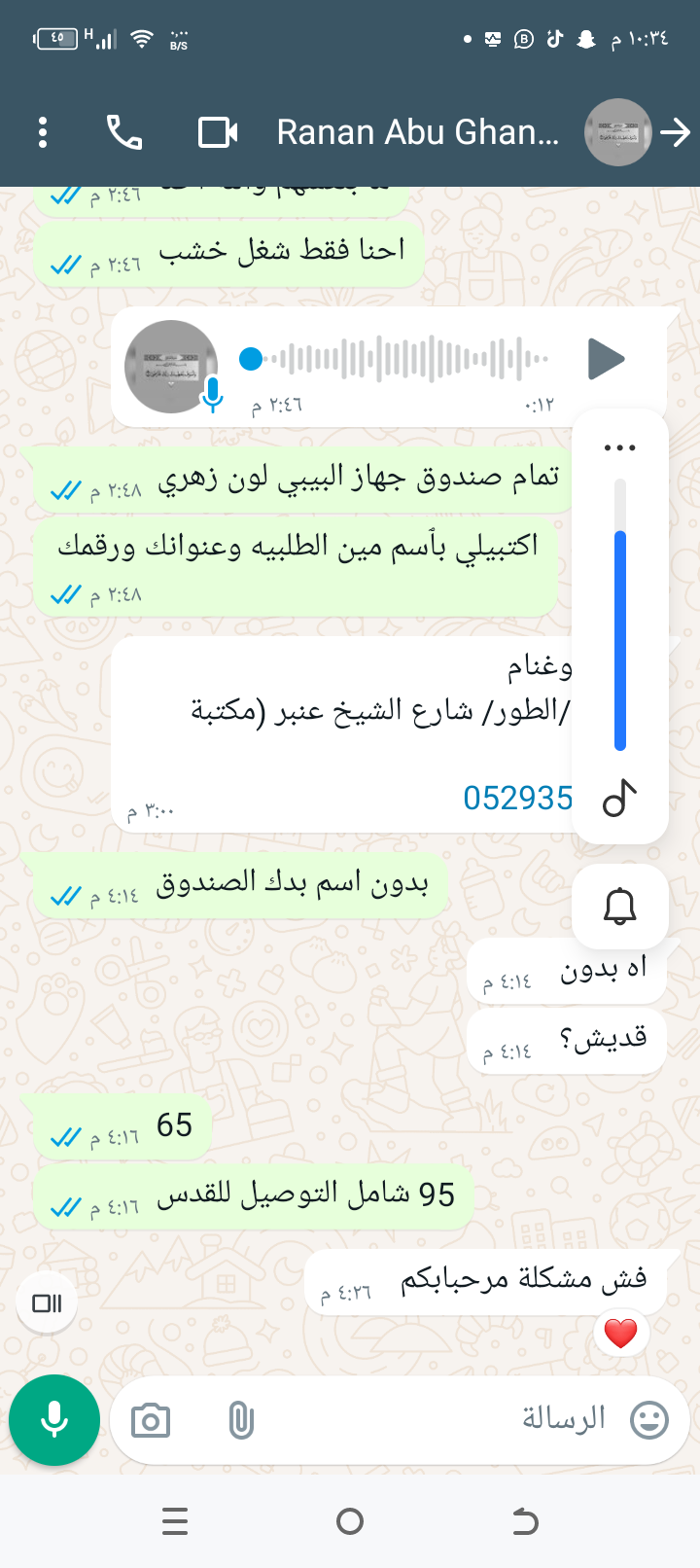700x1568 pixels.
Task: Open Ranan Abu Ghan's contact info
Action: pos(418,132)
